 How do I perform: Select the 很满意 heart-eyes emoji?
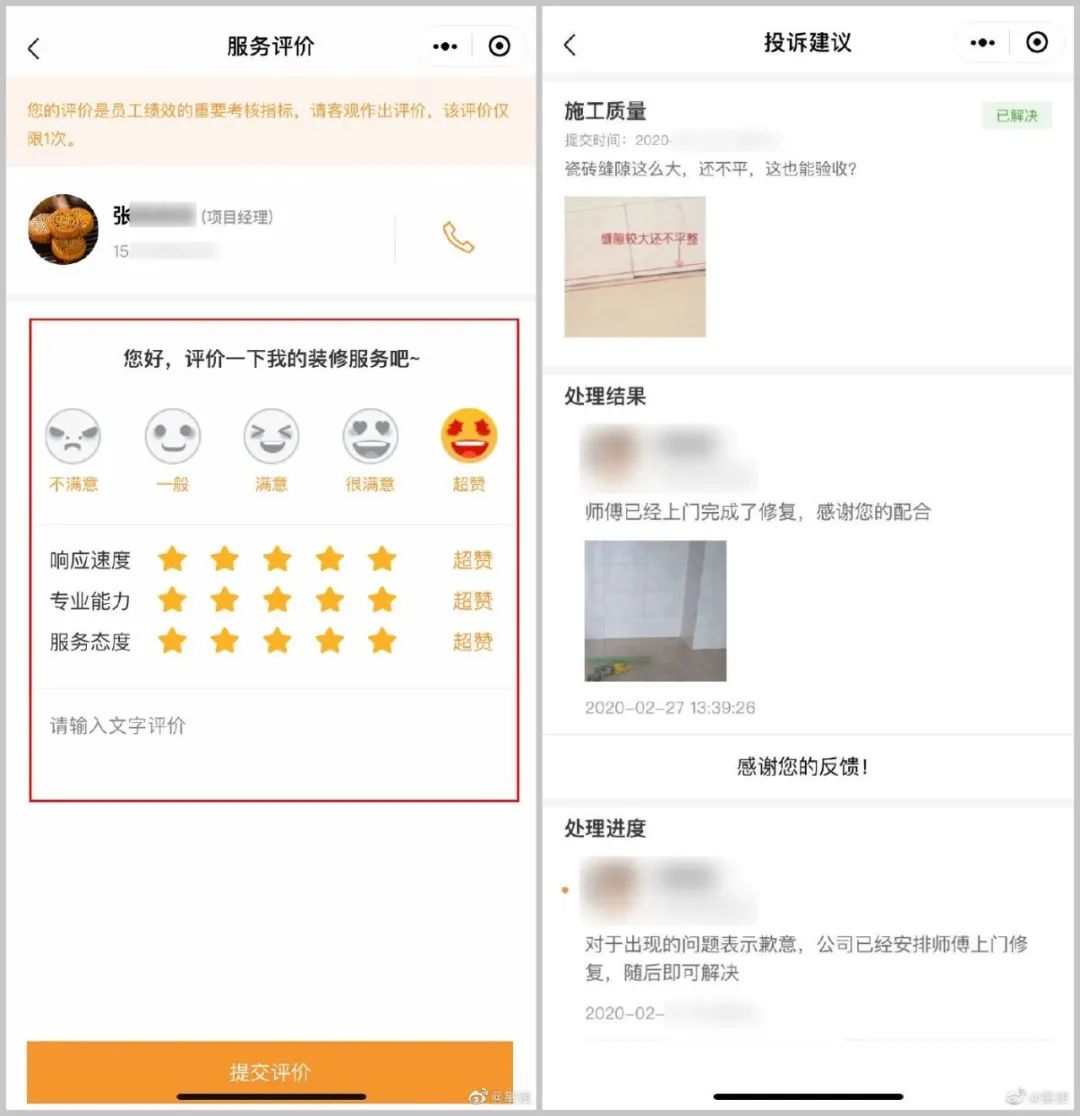(x=370, y=434)
